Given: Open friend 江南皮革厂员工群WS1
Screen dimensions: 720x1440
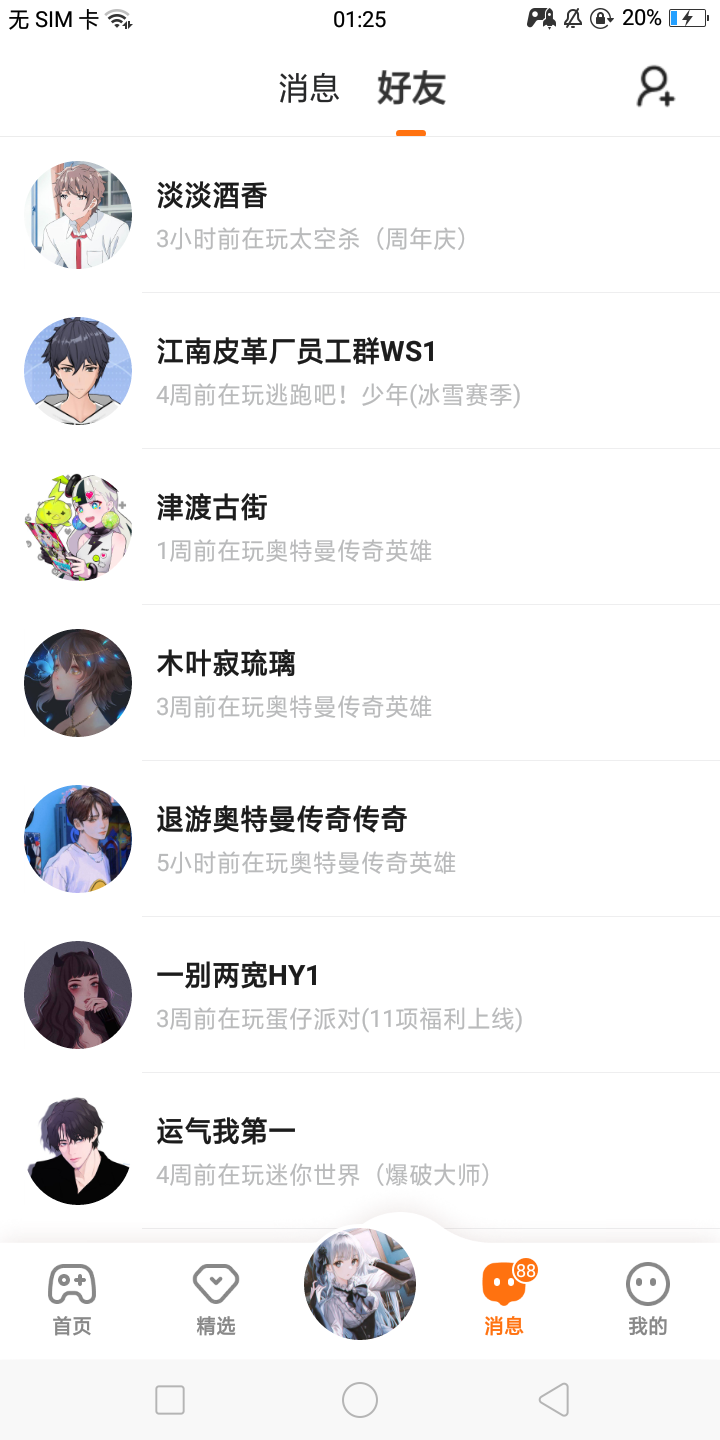Looking at the screenshot, I should tap(360, 371).
